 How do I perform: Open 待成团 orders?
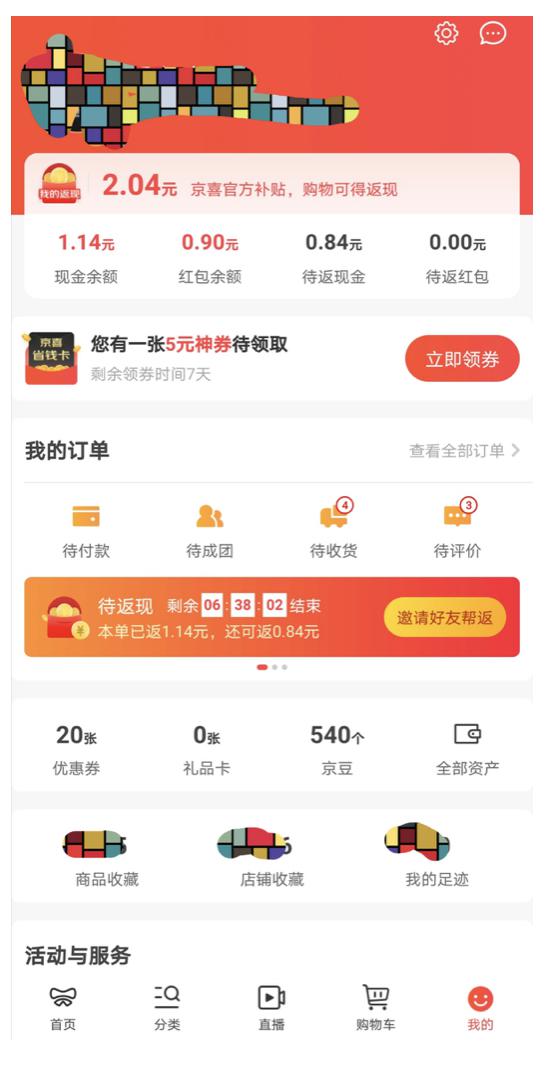point(210,531)
